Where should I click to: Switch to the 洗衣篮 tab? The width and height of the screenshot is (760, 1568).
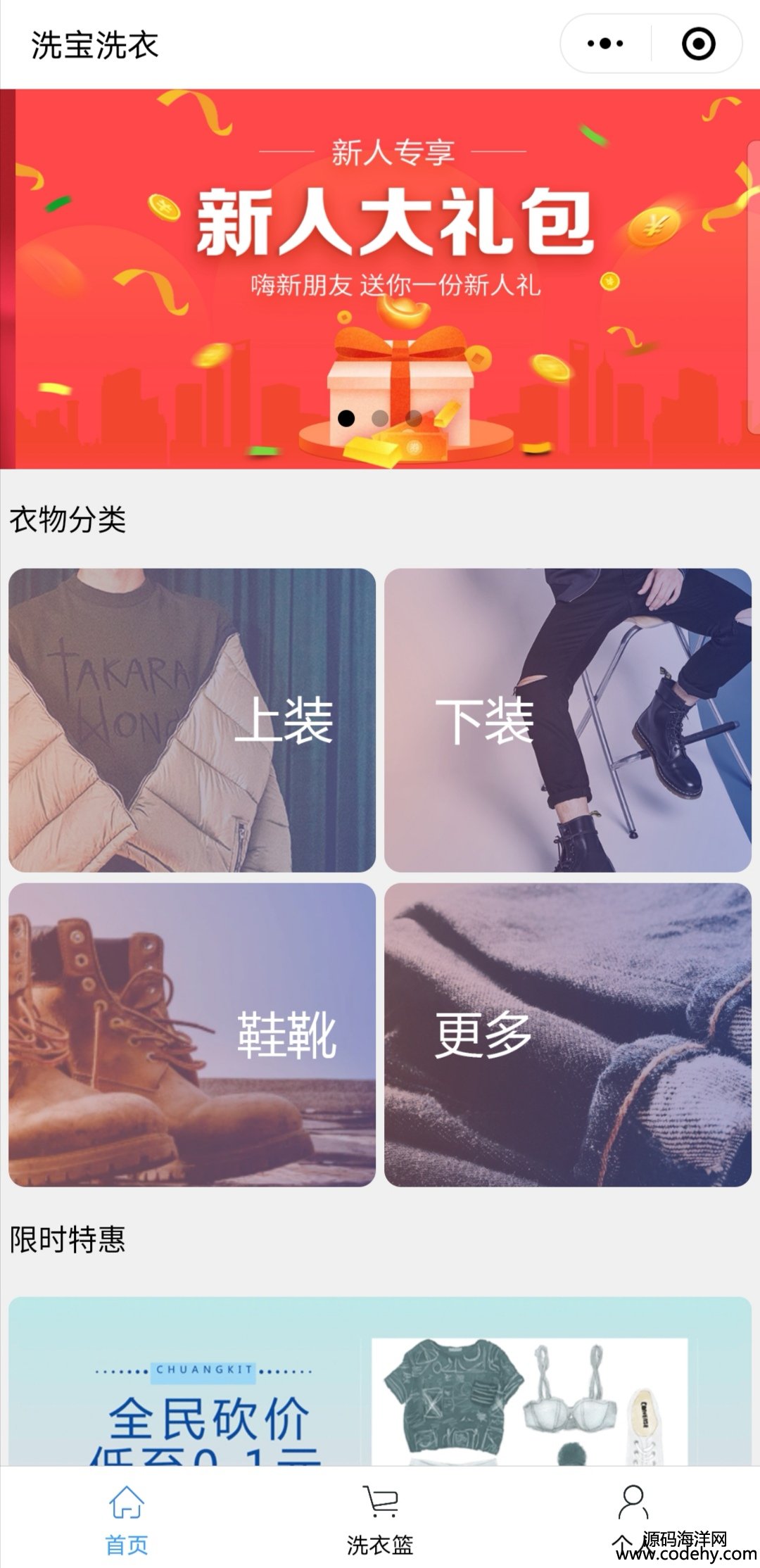click(x=380, y=1519)
